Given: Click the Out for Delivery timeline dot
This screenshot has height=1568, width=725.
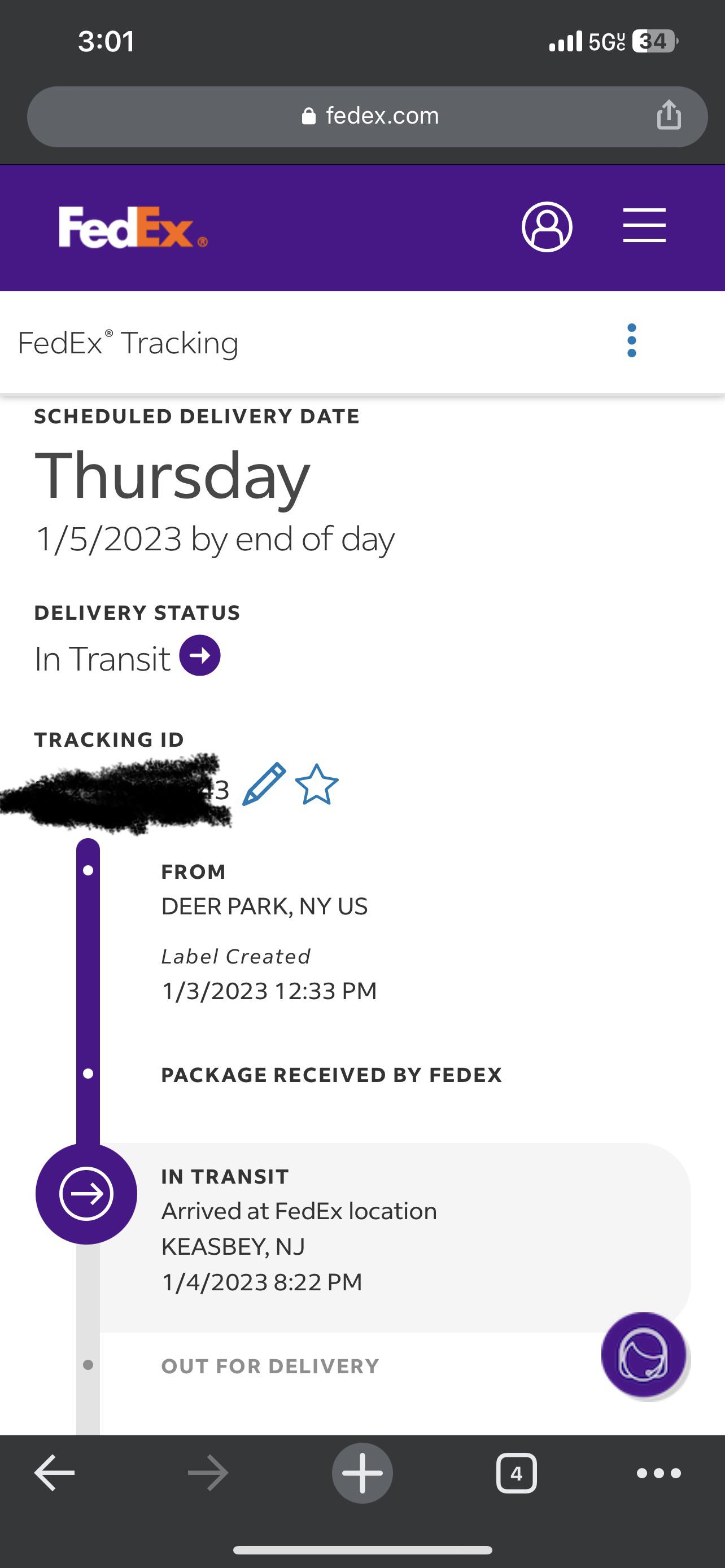Looking at the screenshot, I should (88, 1365).
